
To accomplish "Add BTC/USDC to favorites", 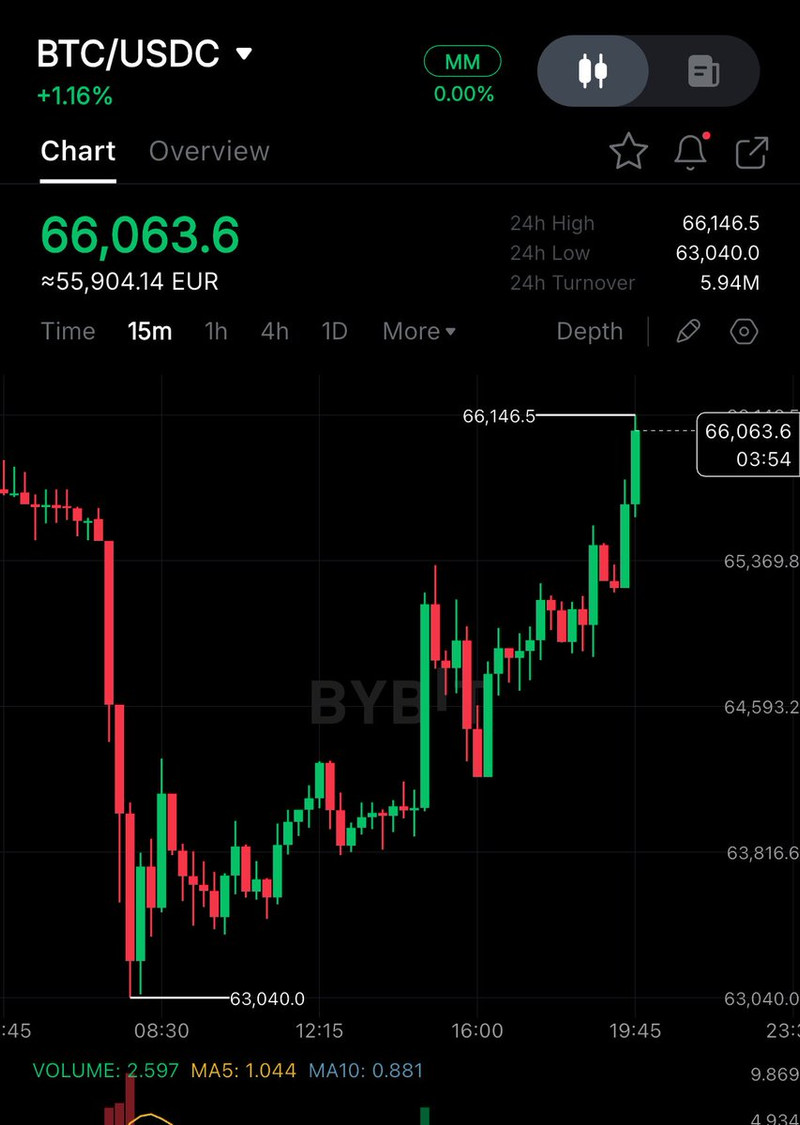I will [x=628, y=152].
